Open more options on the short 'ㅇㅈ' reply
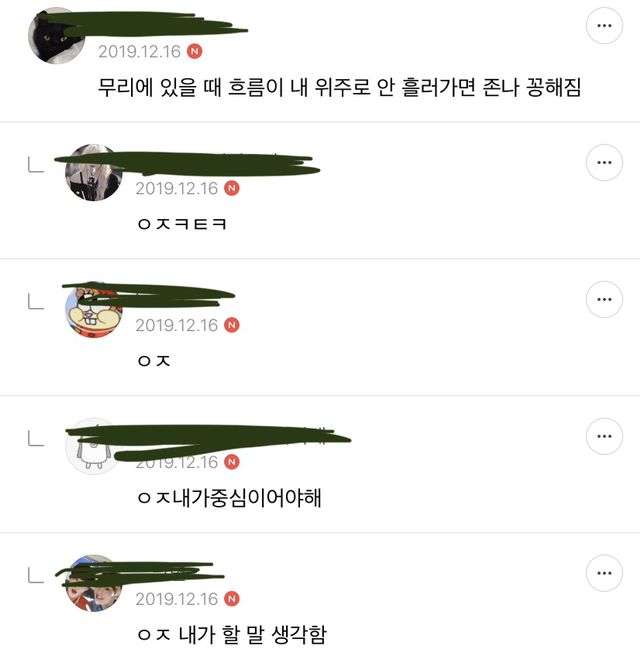640x662 pixels. pyautogui.click(x=604, y=299)
